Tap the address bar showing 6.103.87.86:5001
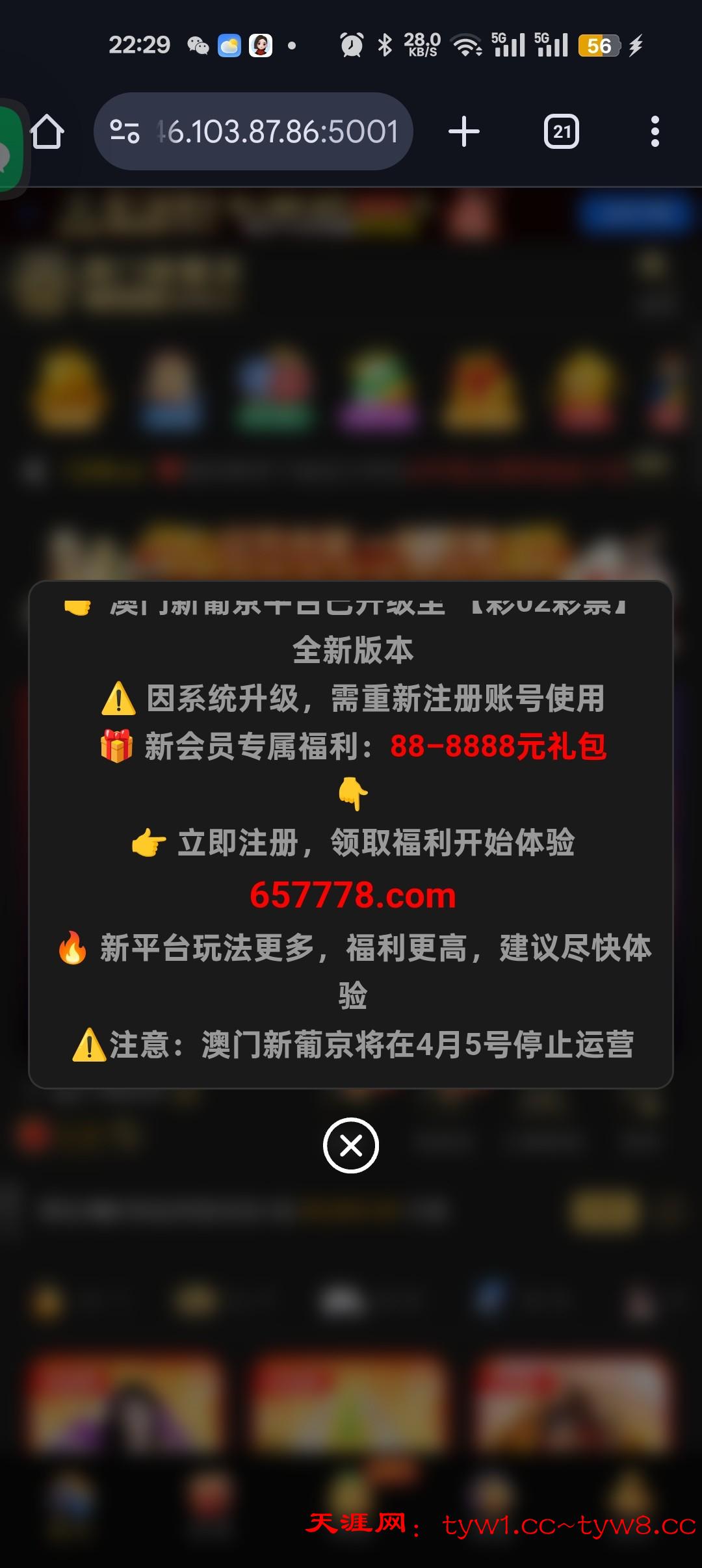This screenshot has width=702, height=1568. (279, 132)
